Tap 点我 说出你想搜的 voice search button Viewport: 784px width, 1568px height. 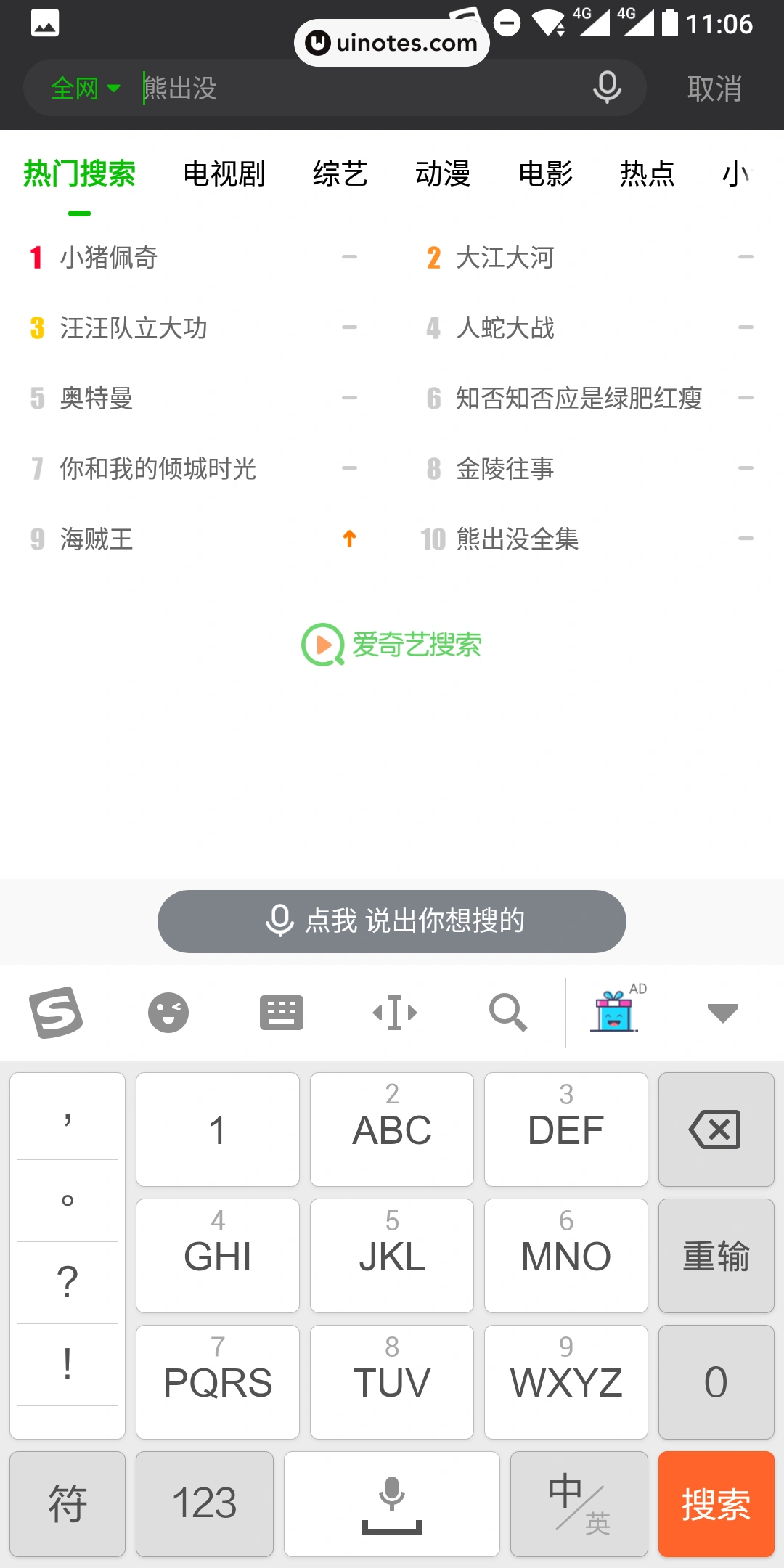pos(392,921)
